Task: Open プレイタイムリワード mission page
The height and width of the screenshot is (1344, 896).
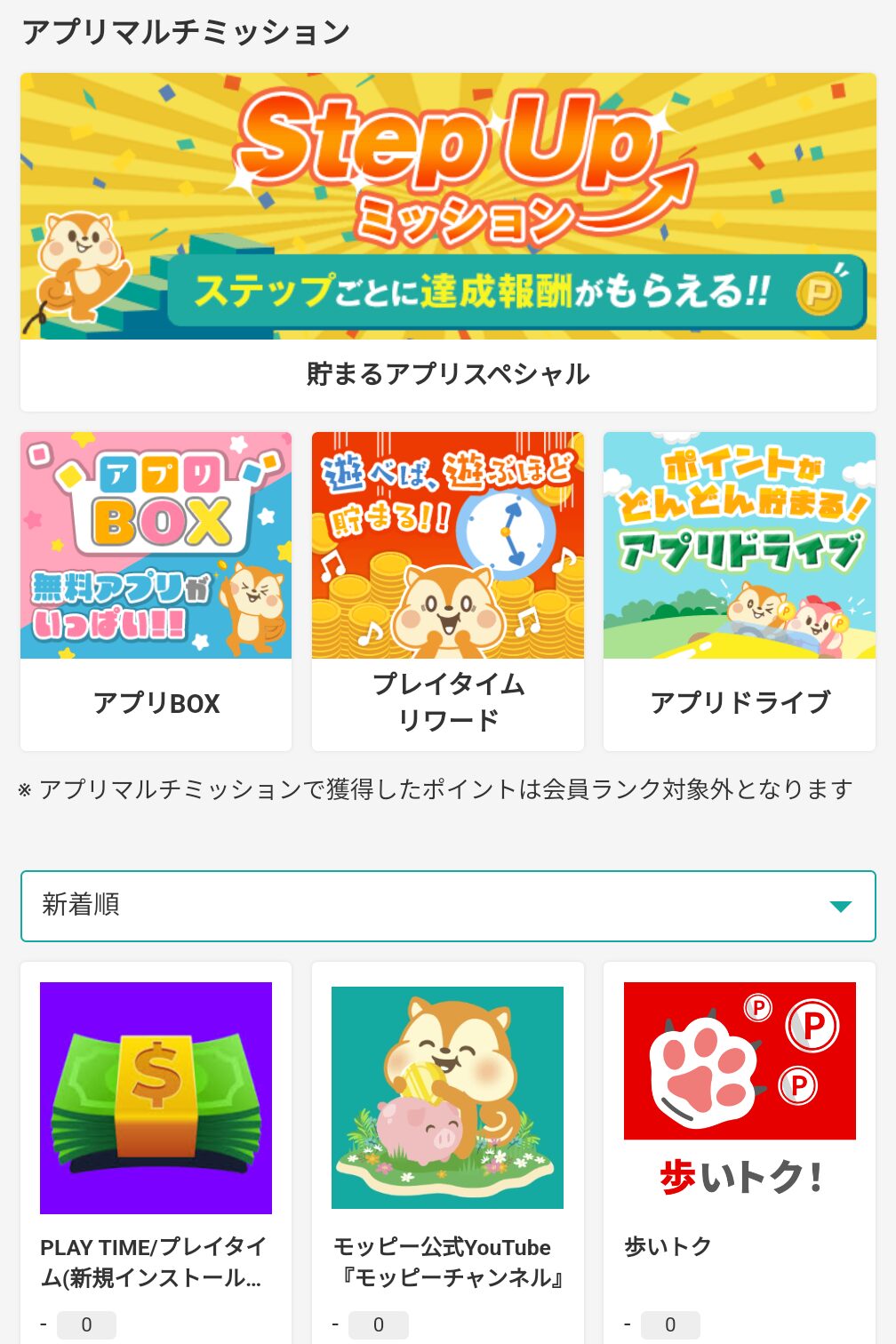Action: pyautogui.click(x=448, y=587)
